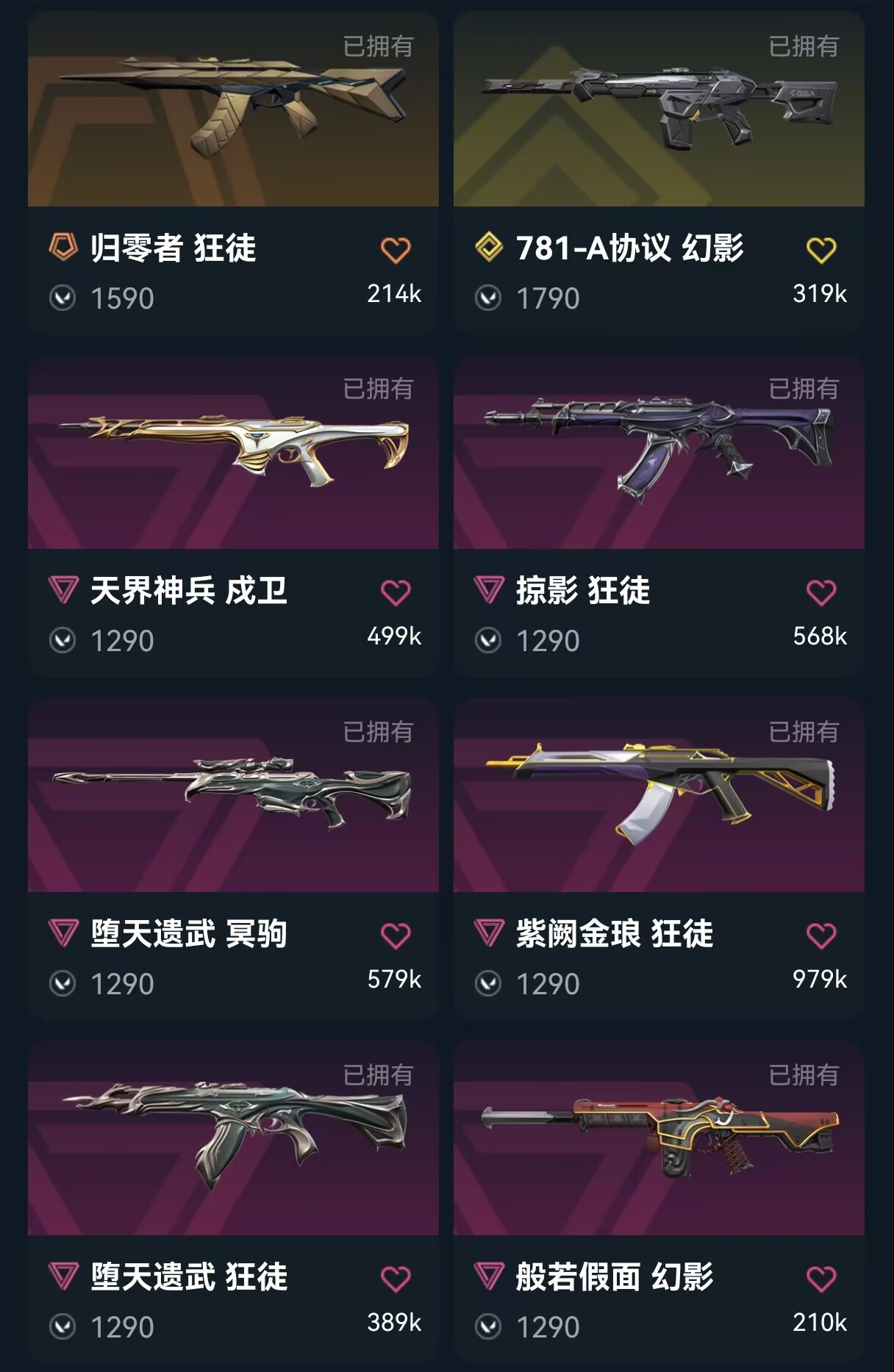Favorite the 掠影 狂徒 skin
The image size is (894, 1372).
(821, 593)
